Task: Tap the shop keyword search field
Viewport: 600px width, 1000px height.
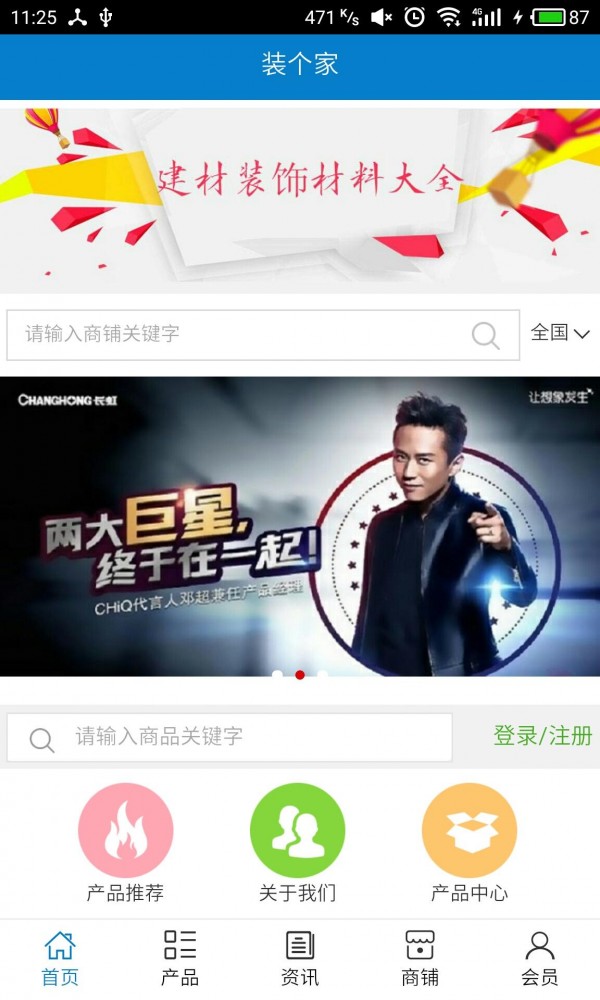Action: [x=240, y=334]
